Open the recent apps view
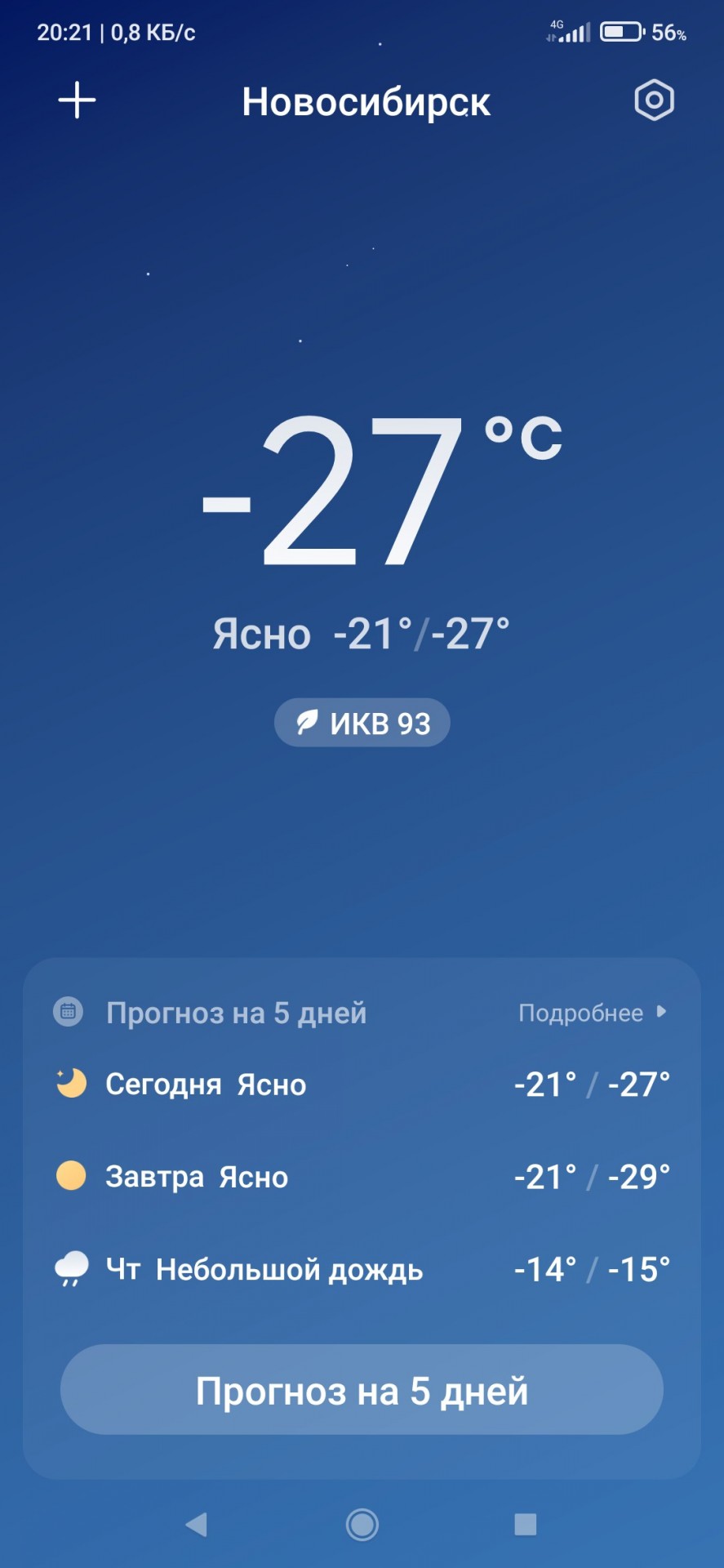The image size is (724, 1568). (x=526, y=1524)
